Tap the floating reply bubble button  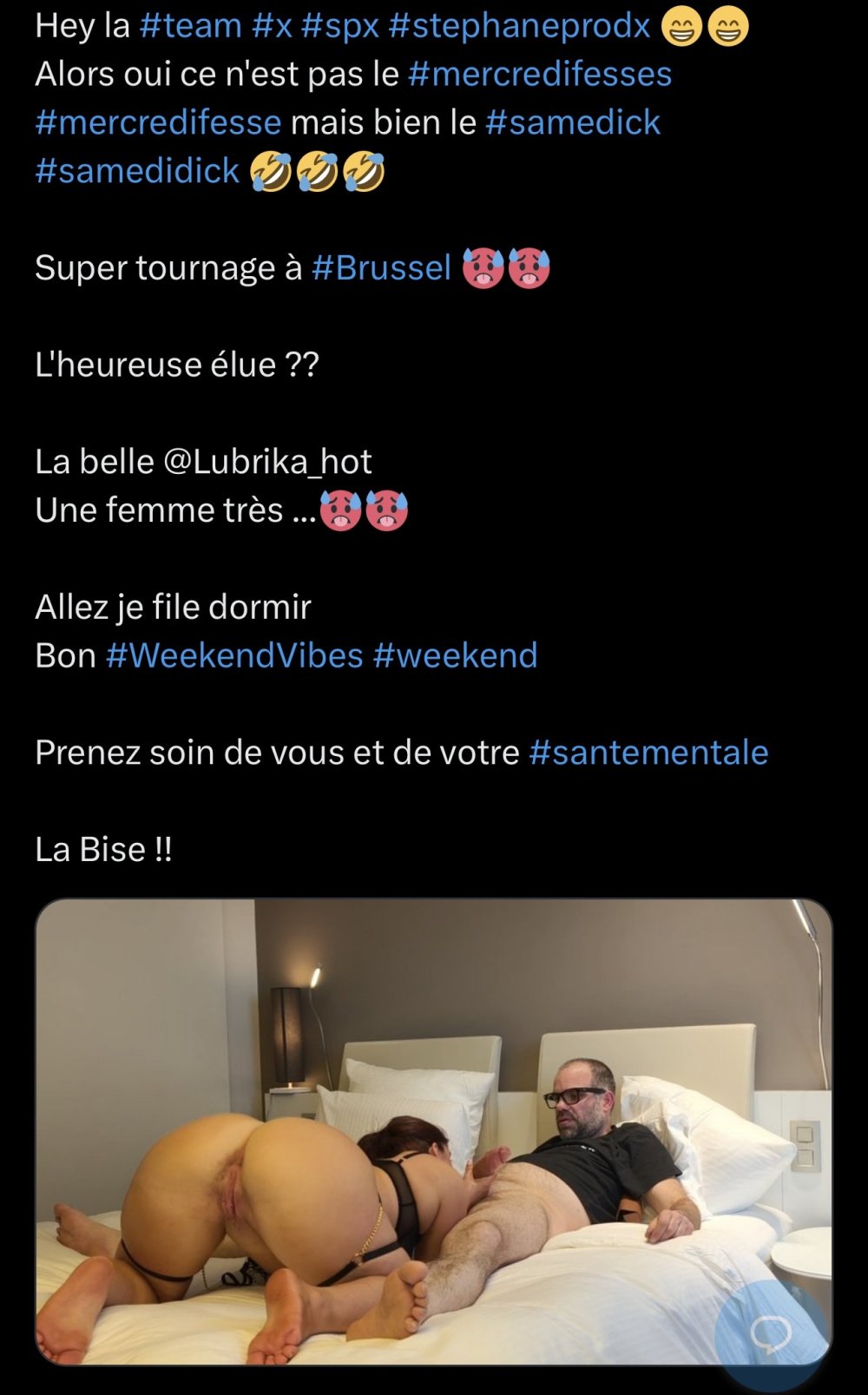[771, 1333]
